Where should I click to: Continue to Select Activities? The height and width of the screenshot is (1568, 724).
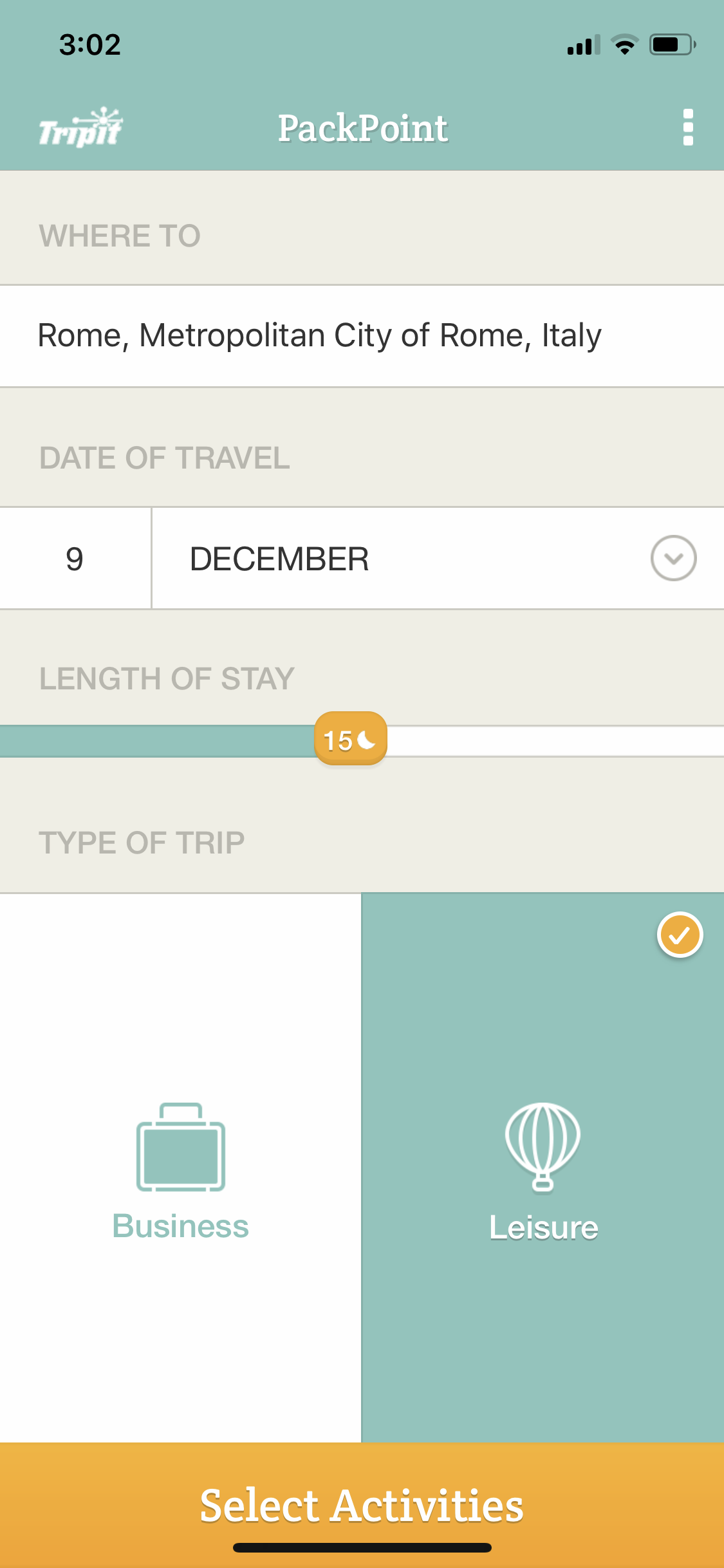pyautogui.click(x=362, y=1505)
